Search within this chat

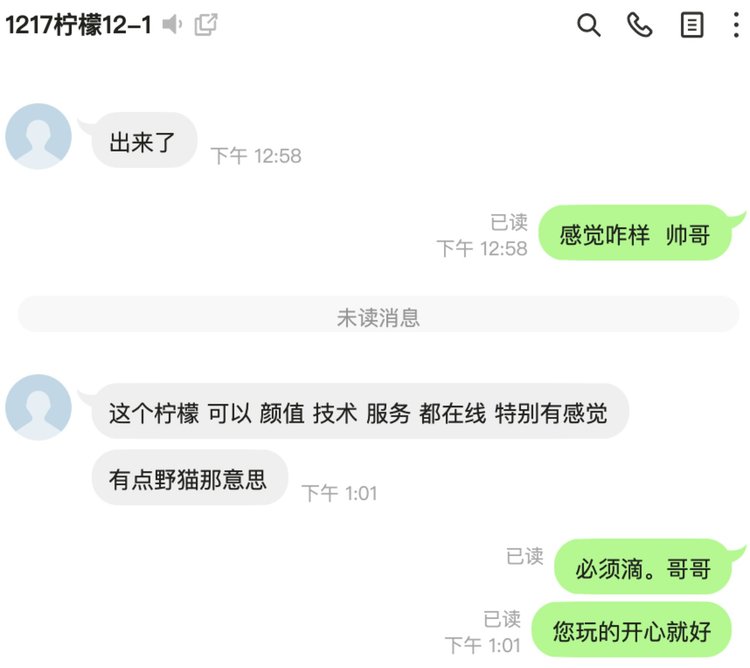pos(589,26)
